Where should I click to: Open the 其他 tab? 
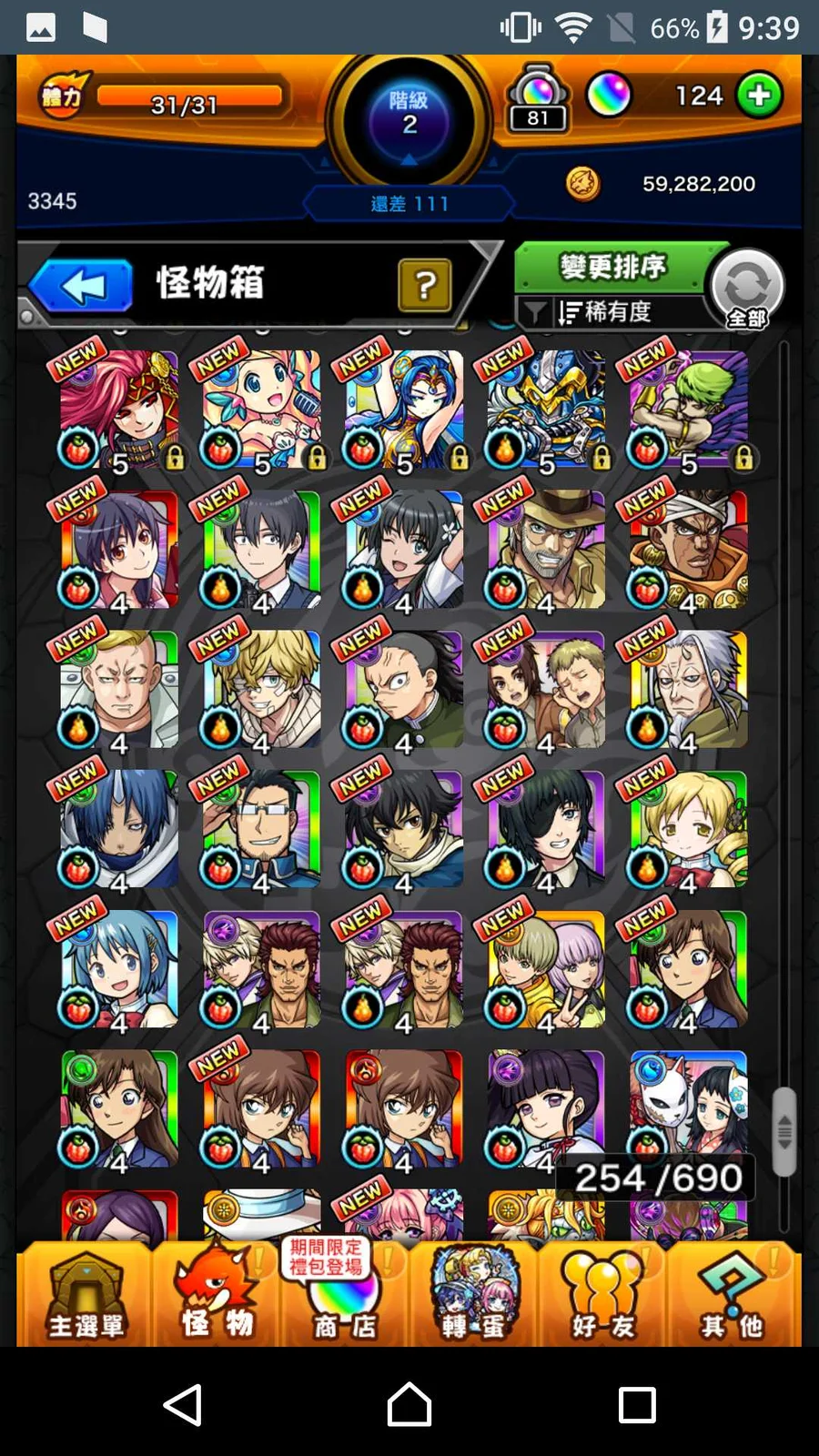point(733,1296)
